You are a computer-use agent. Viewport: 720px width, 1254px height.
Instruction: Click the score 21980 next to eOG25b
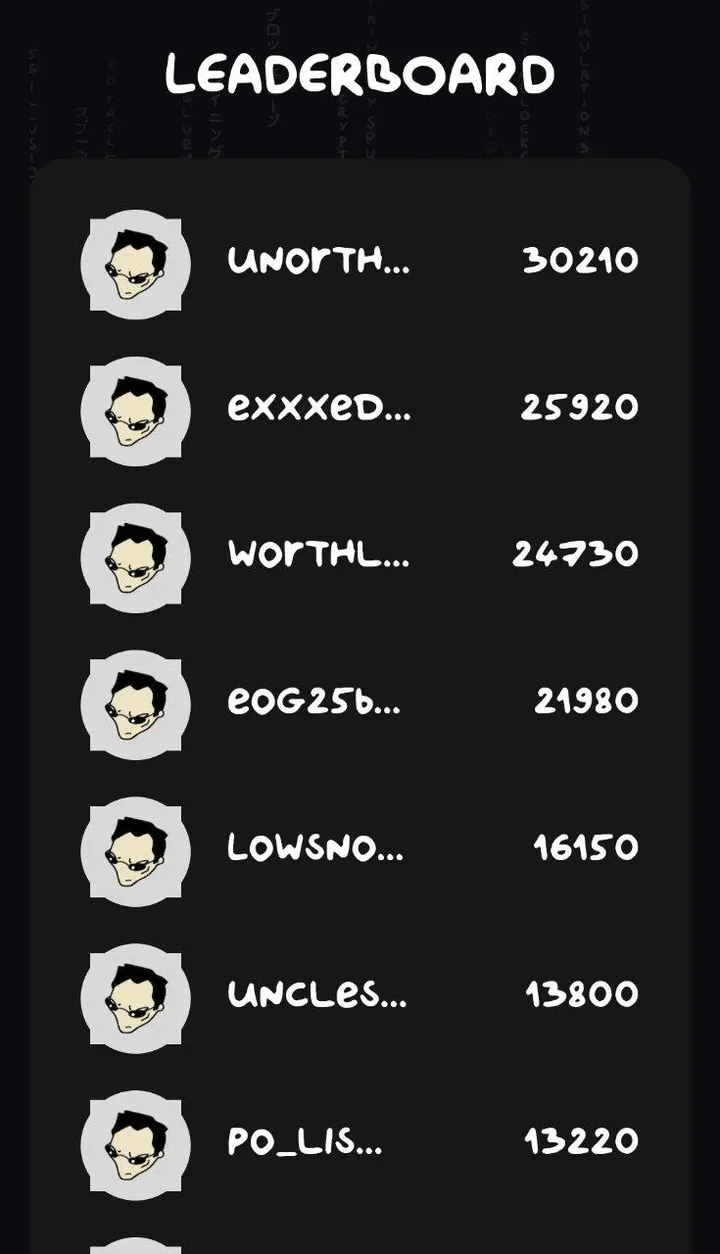coord(580,701)
